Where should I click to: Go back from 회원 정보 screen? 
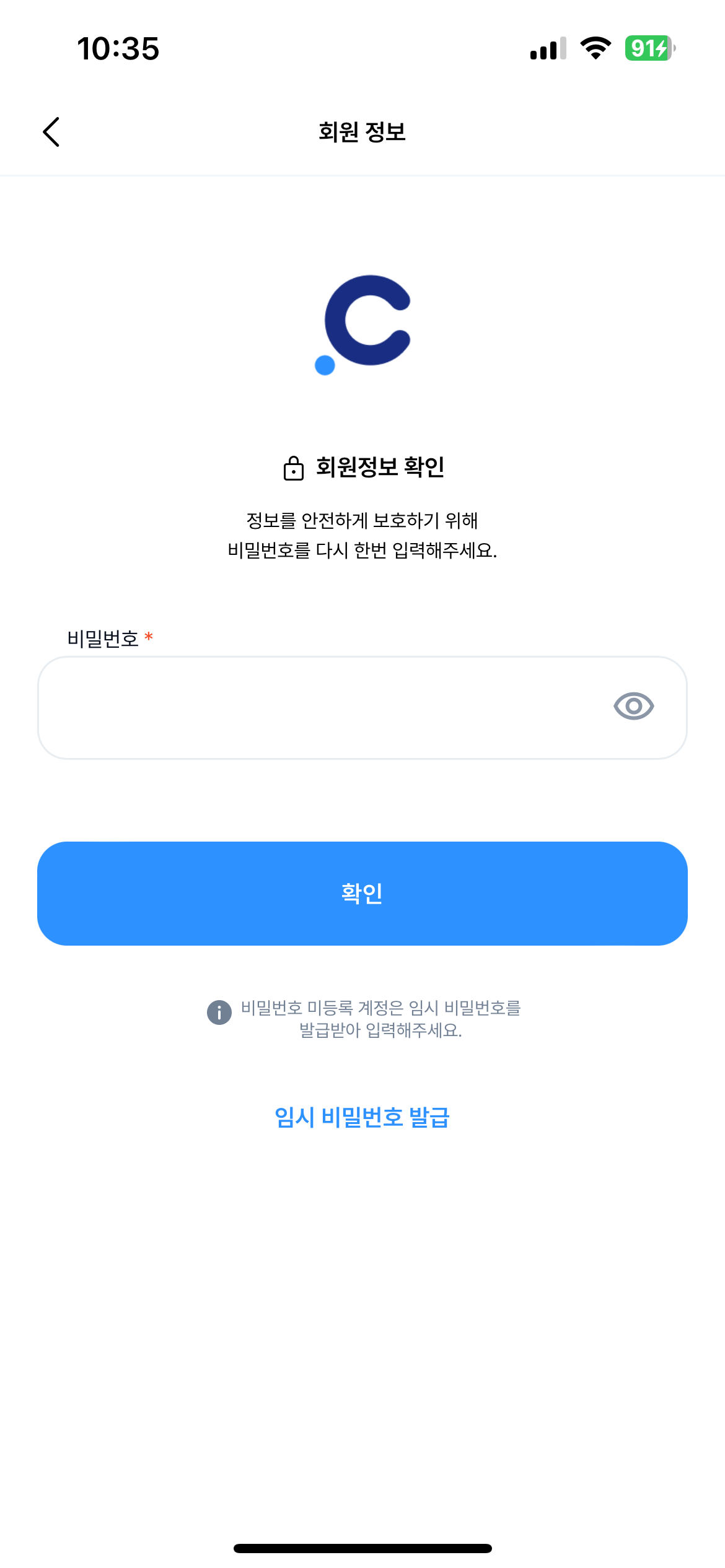click(x=51, y=132)
